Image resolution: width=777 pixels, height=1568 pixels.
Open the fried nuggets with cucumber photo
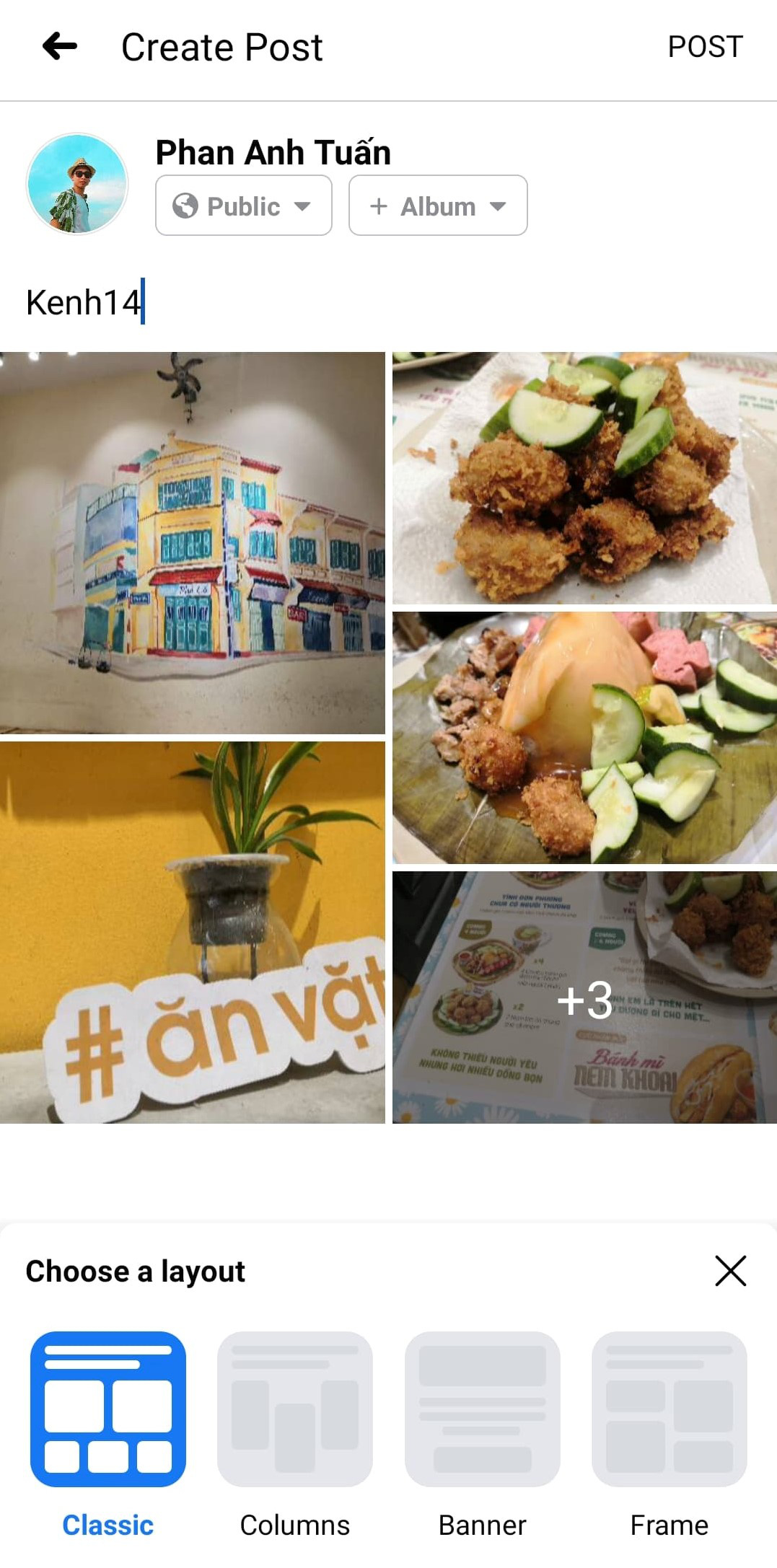pos(584,477)
